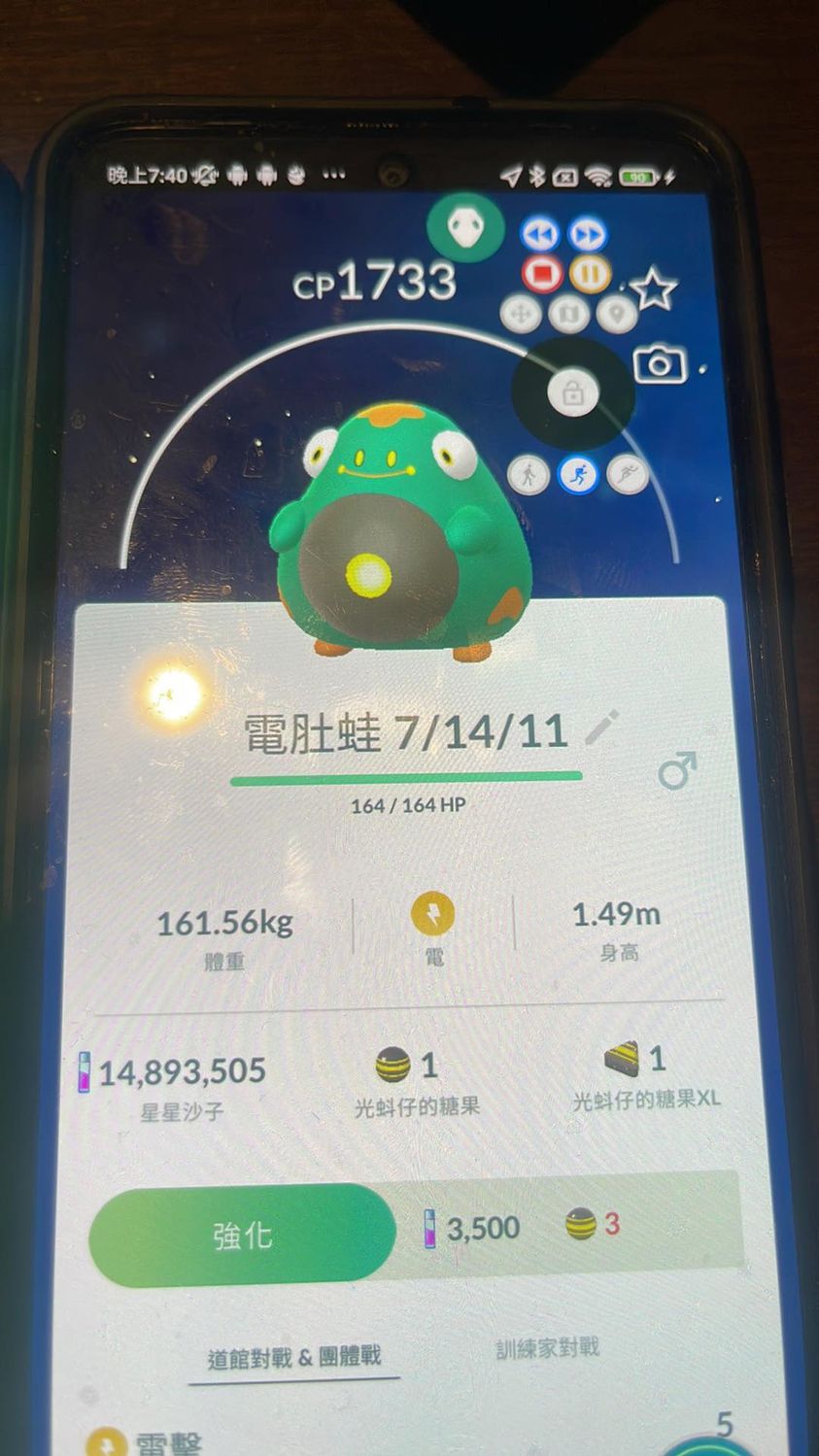Viewport: 819px width, 1456px height.
Task: Tap the location pin overlay button
Action: point(616,314)
